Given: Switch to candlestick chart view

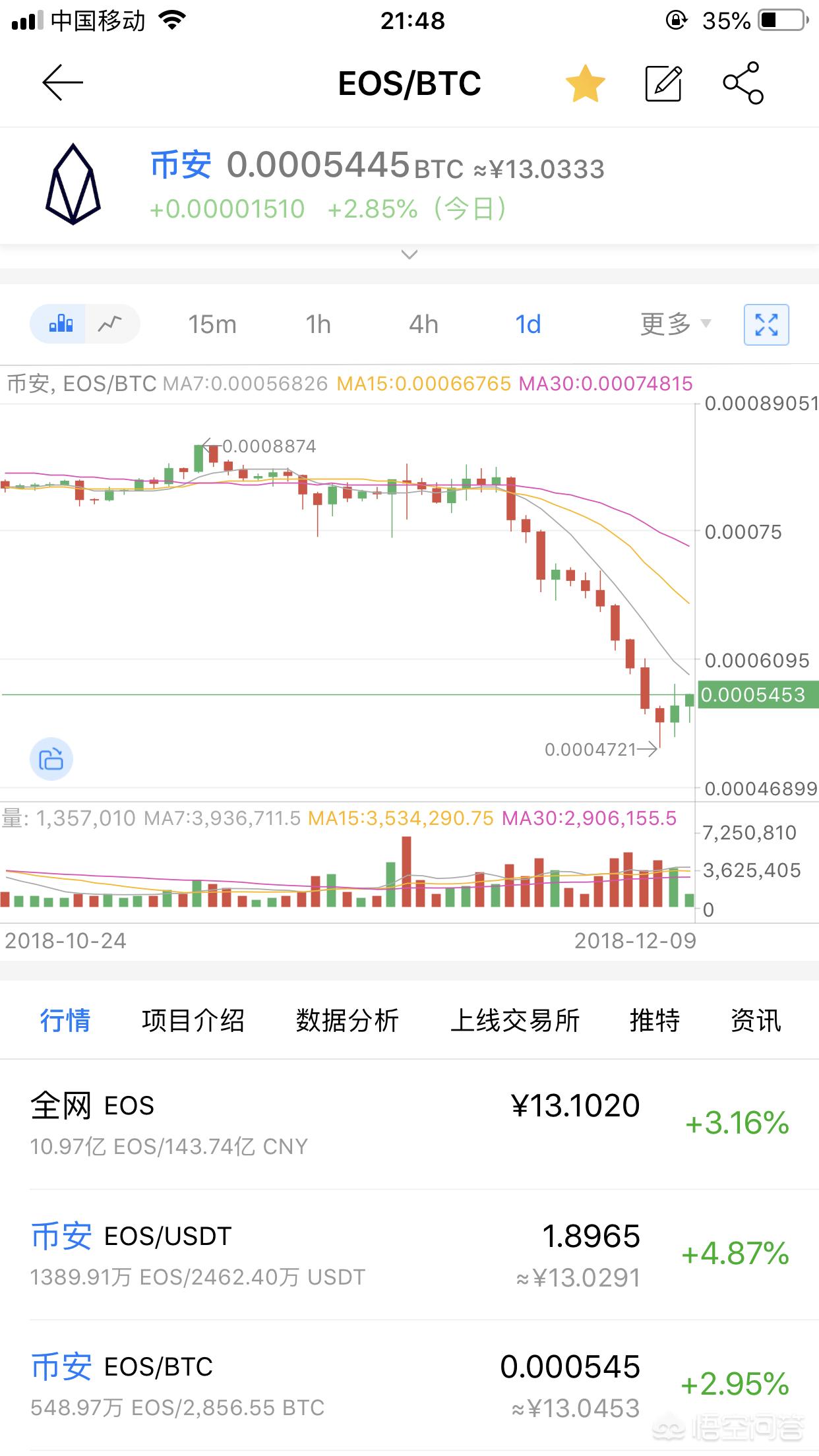Looking at the screenshot, I should 61,324.
